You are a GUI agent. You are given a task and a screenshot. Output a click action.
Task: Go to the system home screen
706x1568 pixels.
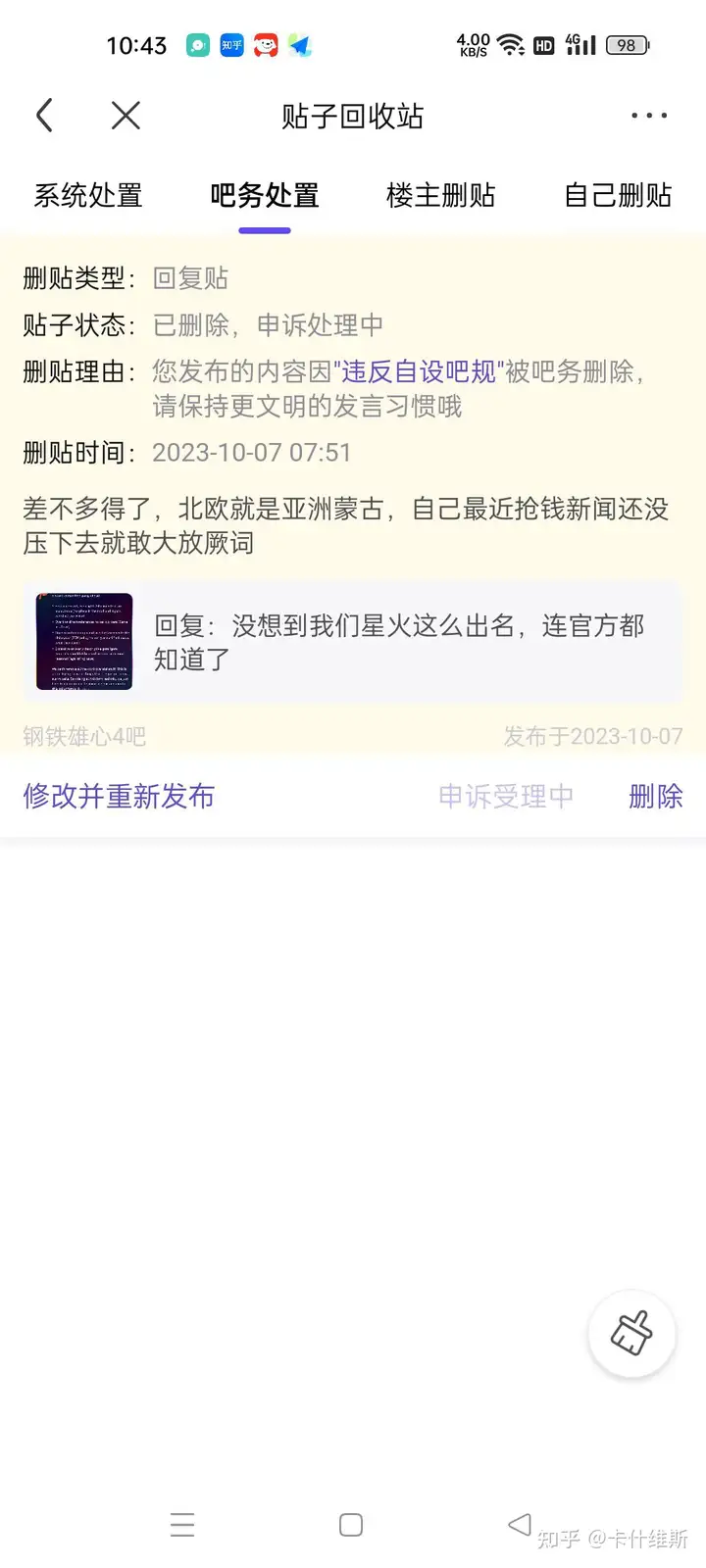coord(350,1525)
